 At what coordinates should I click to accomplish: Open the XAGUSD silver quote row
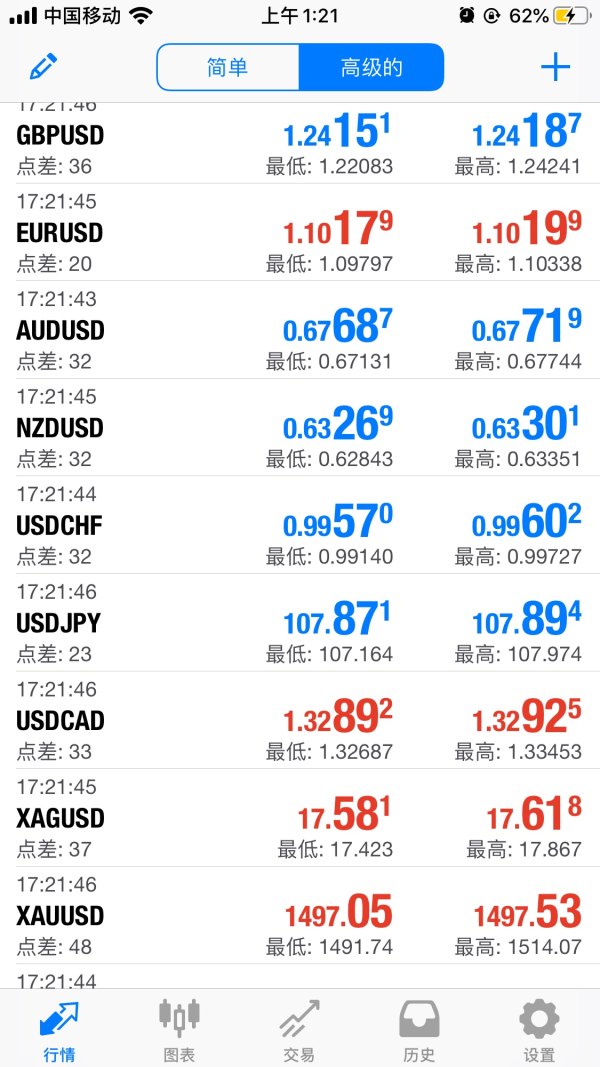[300, 818]
